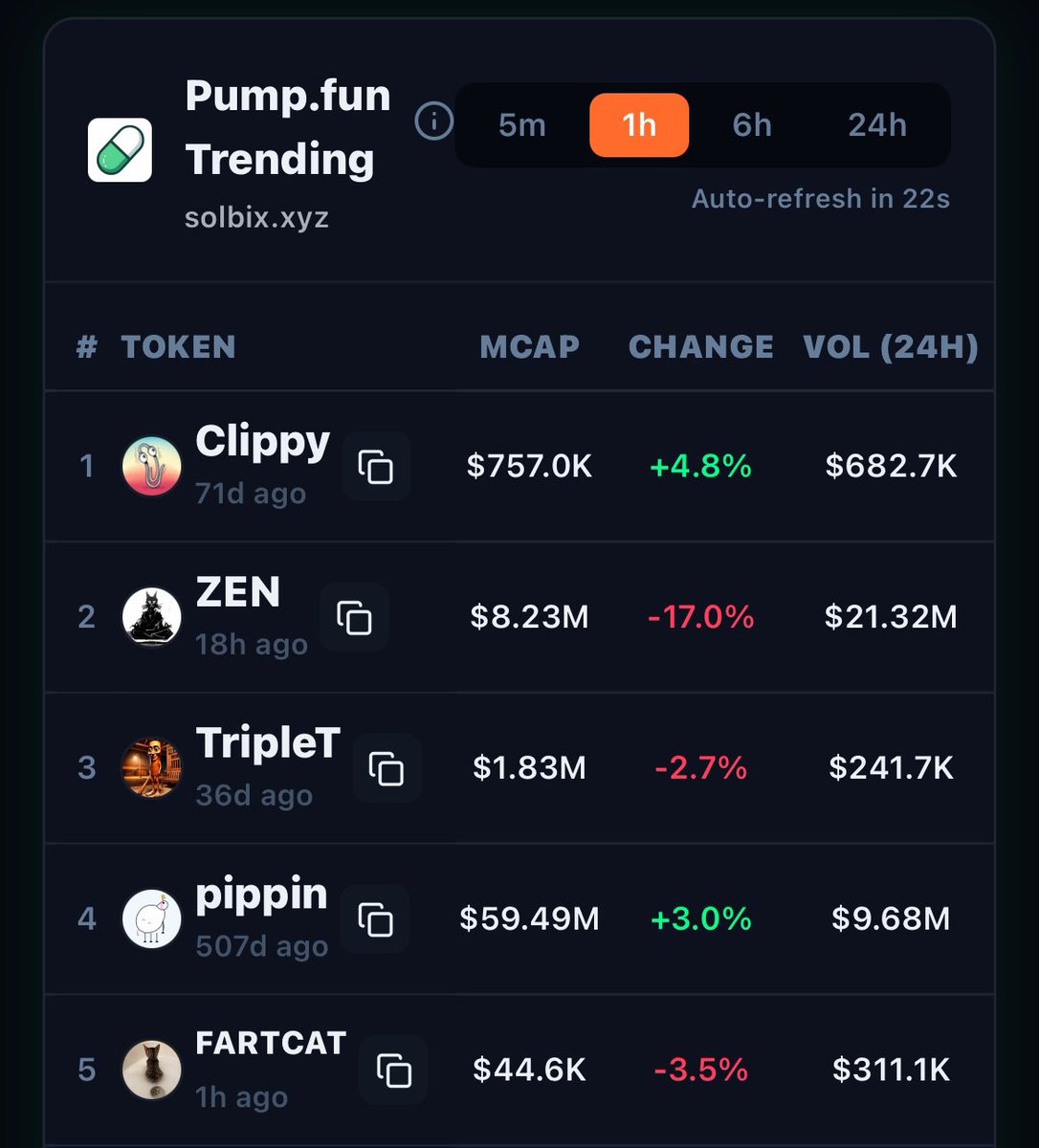This screenshot has height=1148, width=1039.
Task: Copy the pippin token address
Action: 375,919
